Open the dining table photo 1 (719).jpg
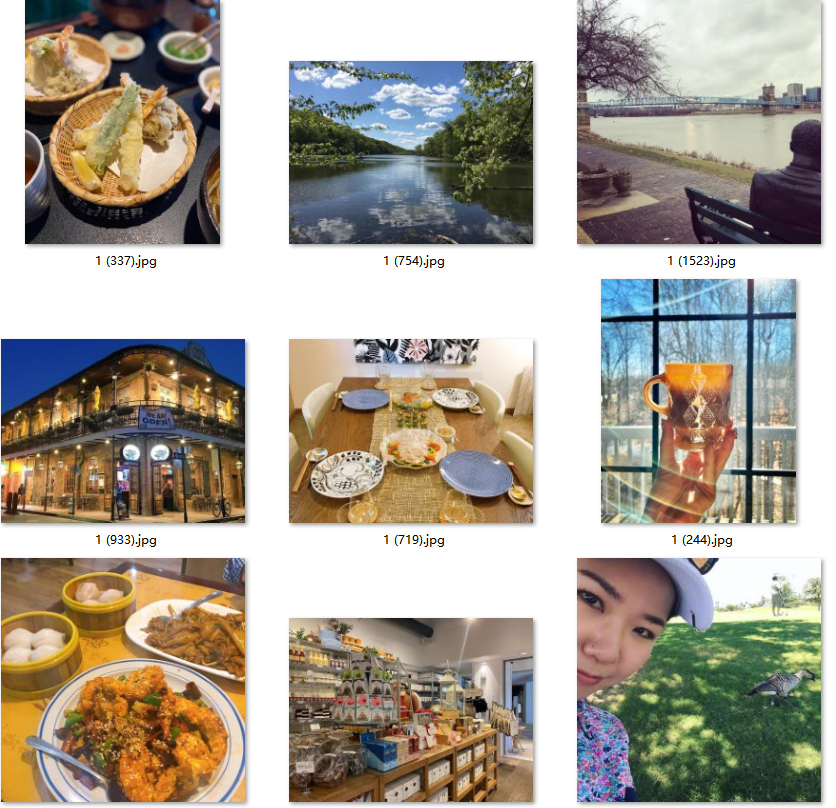 tap(411, 430)
